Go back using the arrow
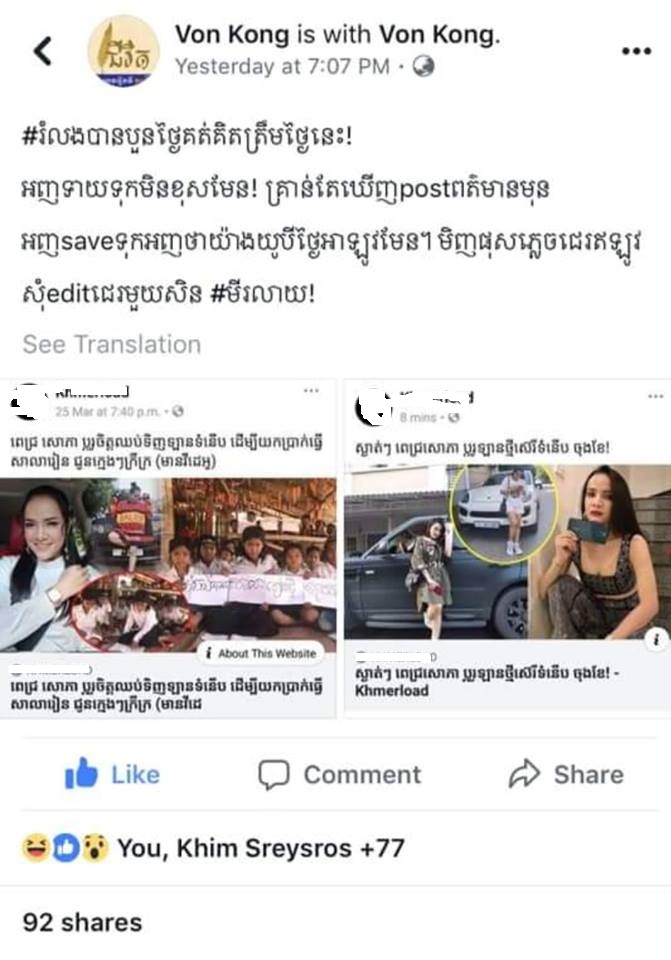The height and width of the screenshot is (960, 671). [x=43, y=50]
